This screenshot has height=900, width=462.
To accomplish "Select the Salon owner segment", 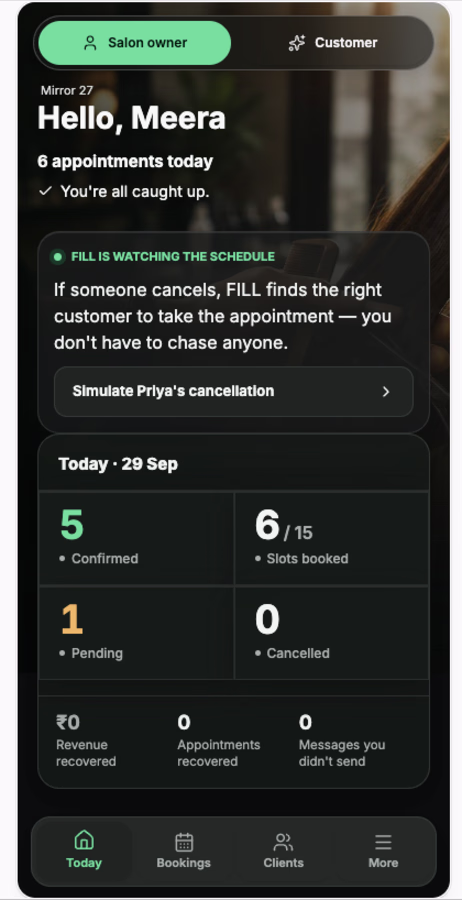I will tap(135, 43).
